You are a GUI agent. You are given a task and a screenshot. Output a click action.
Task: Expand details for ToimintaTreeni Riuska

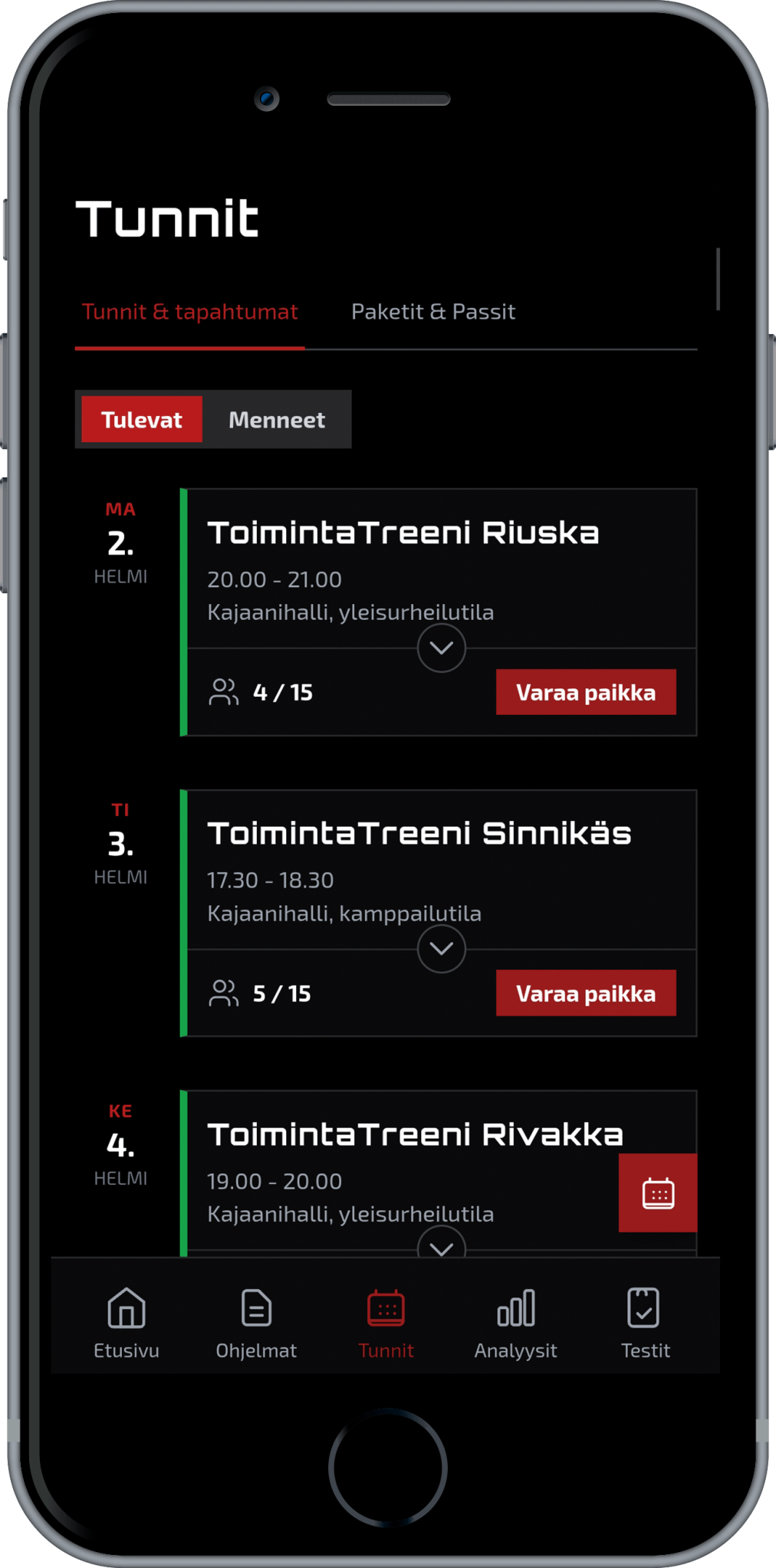click(441, 648)
